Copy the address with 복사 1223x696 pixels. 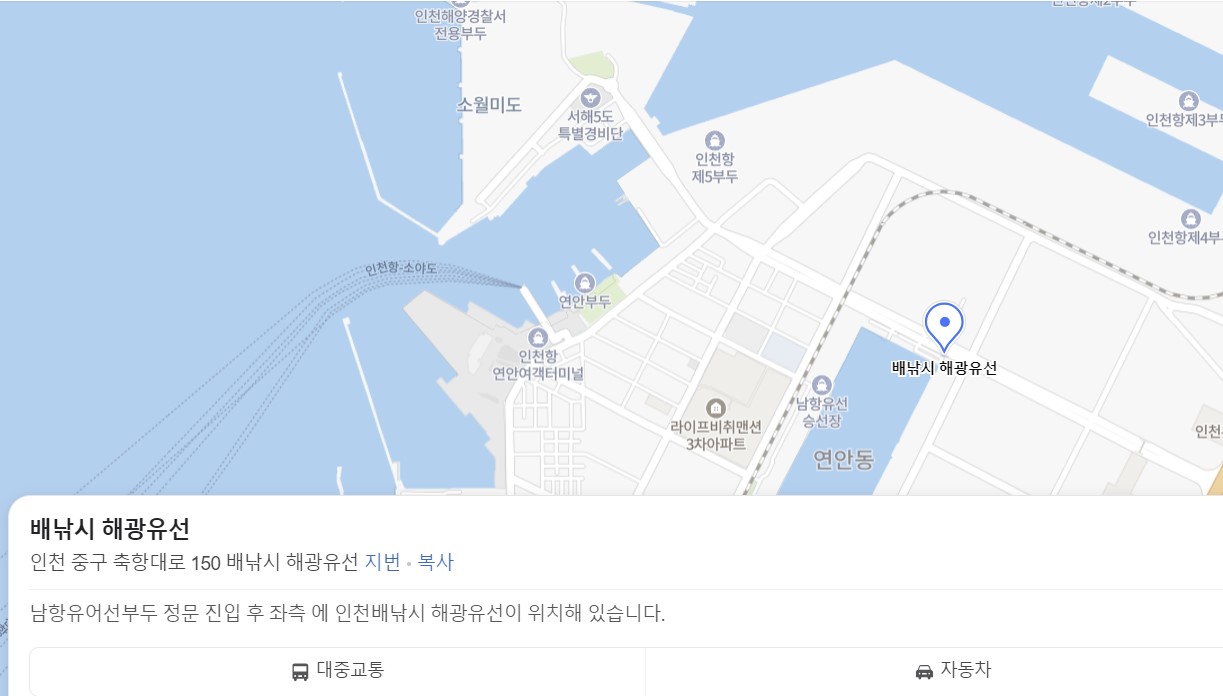coord(435,562)
